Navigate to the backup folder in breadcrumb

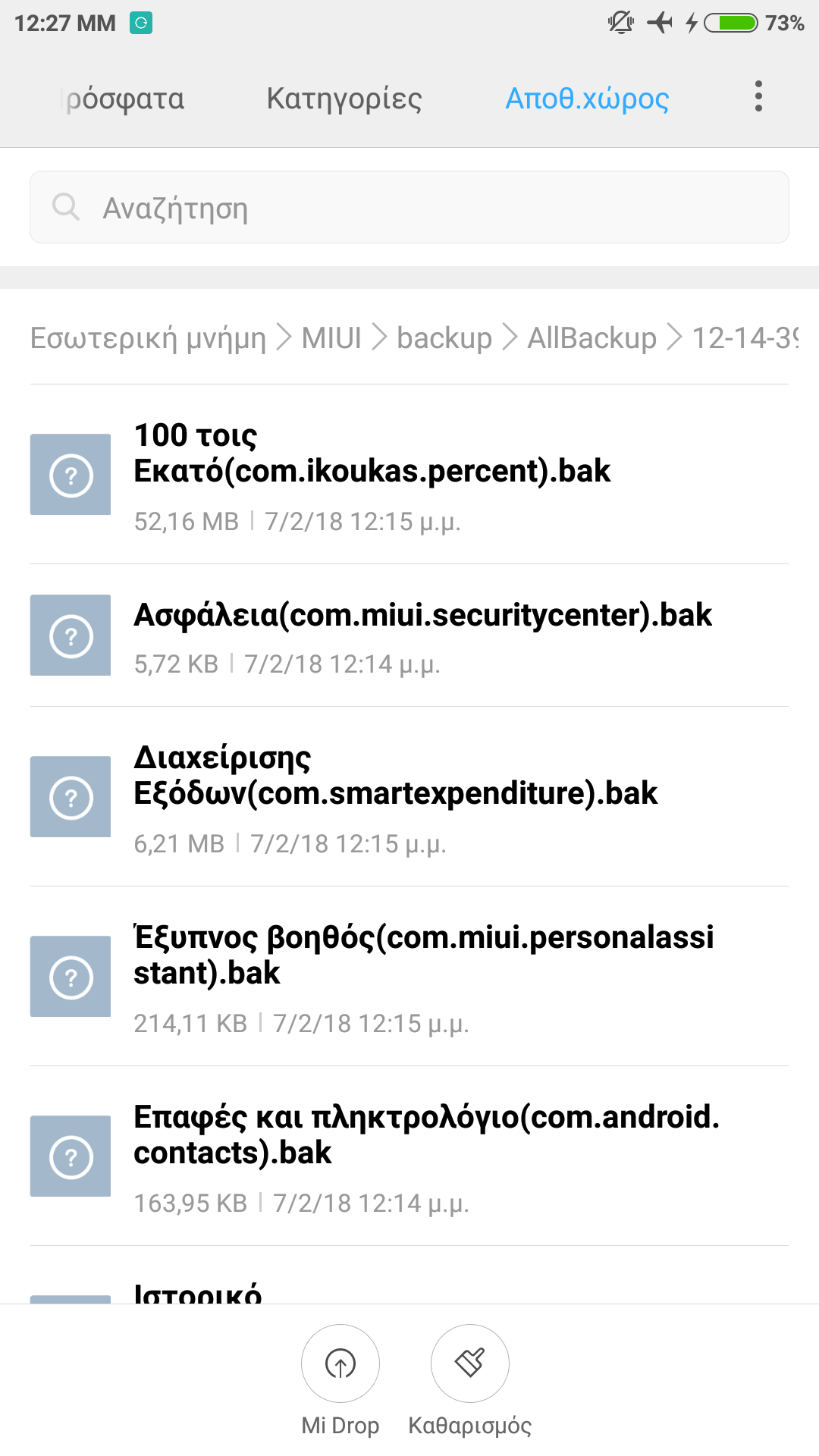[444, 338]
